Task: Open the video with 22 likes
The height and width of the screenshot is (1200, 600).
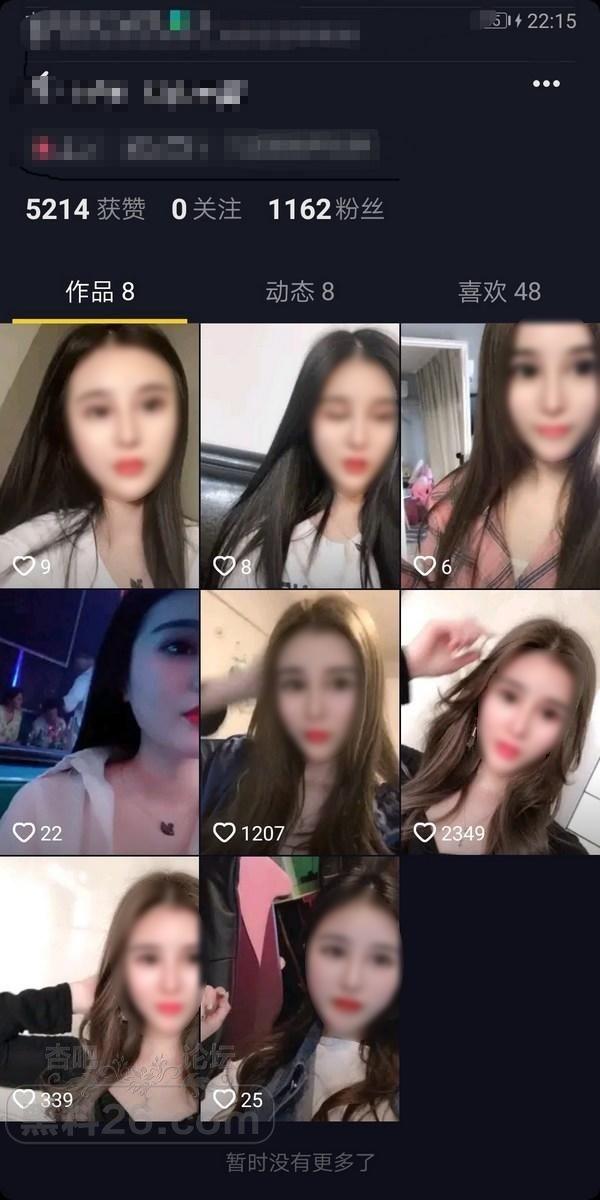Action: [99, 722]
